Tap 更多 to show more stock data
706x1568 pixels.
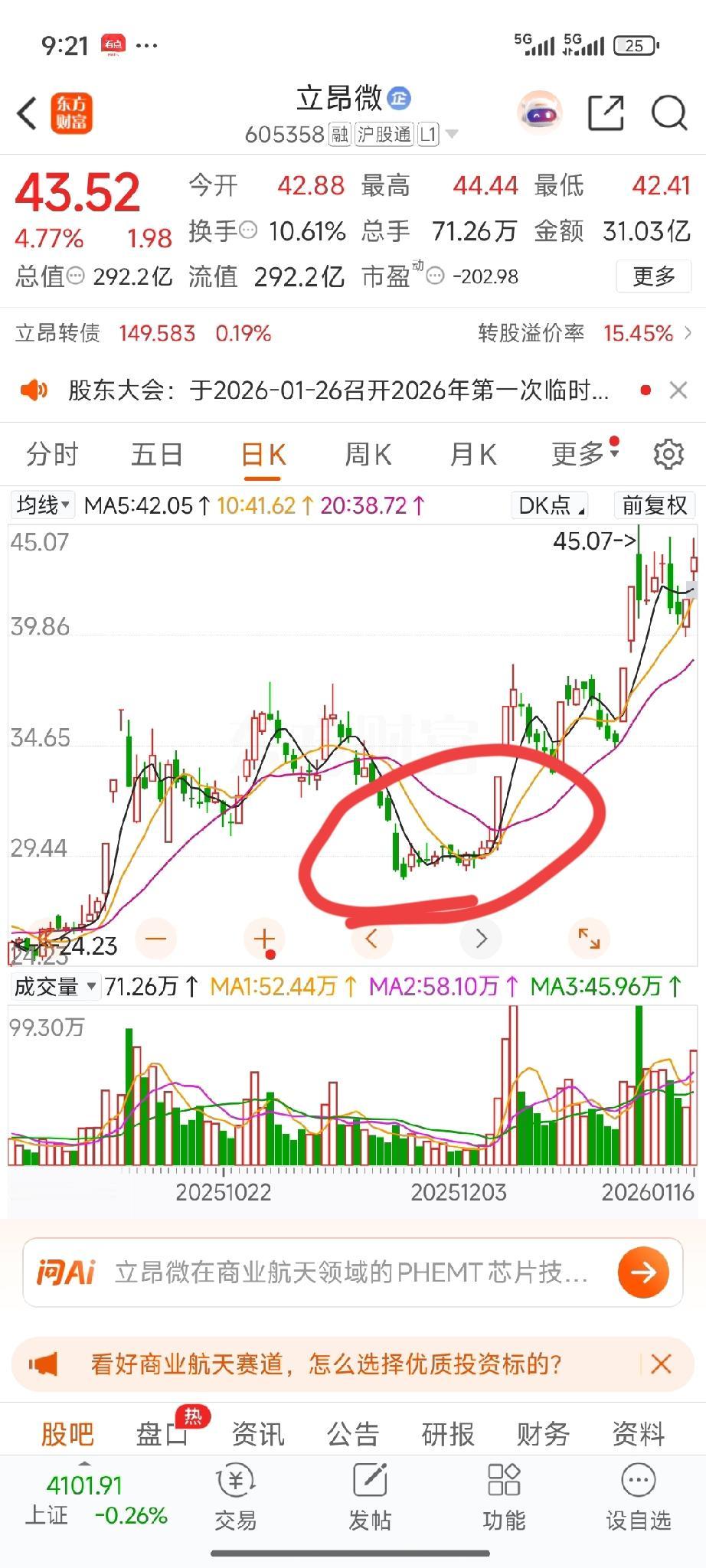tap(652, 277)
